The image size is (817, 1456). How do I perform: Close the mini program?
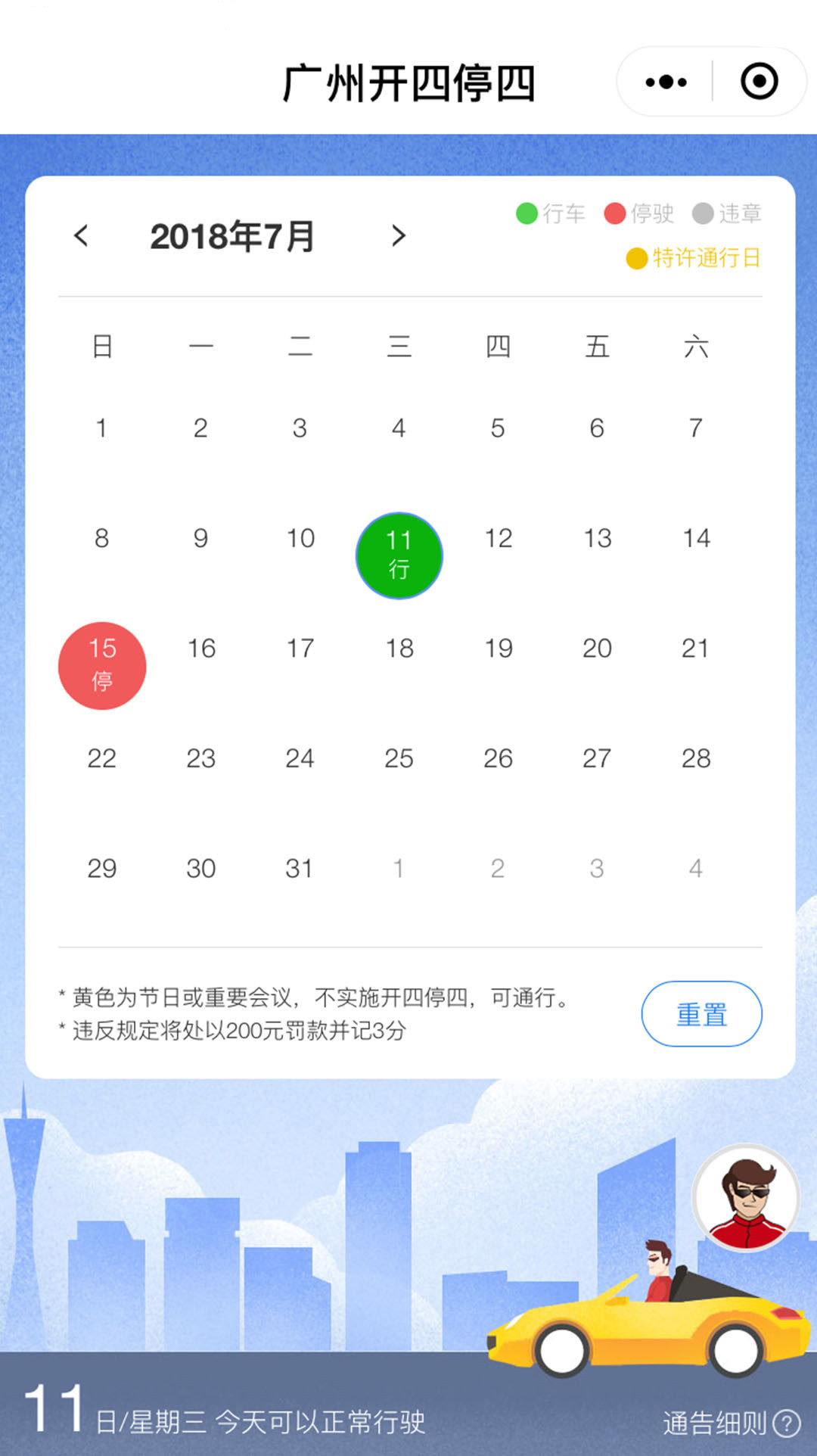(759, 82)
